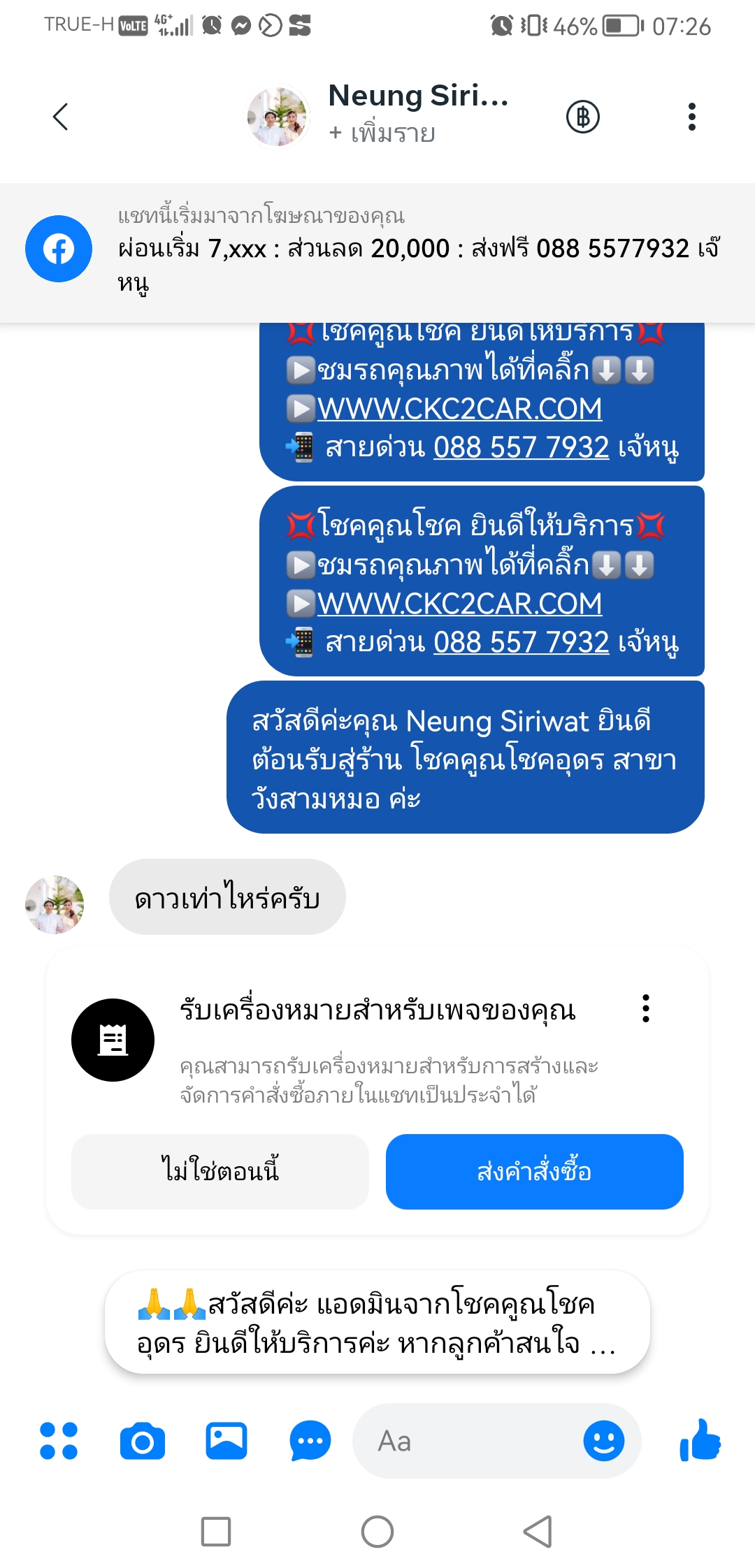
Task: Tap phone number 088 557 7932 in last message
Action: 521,642
